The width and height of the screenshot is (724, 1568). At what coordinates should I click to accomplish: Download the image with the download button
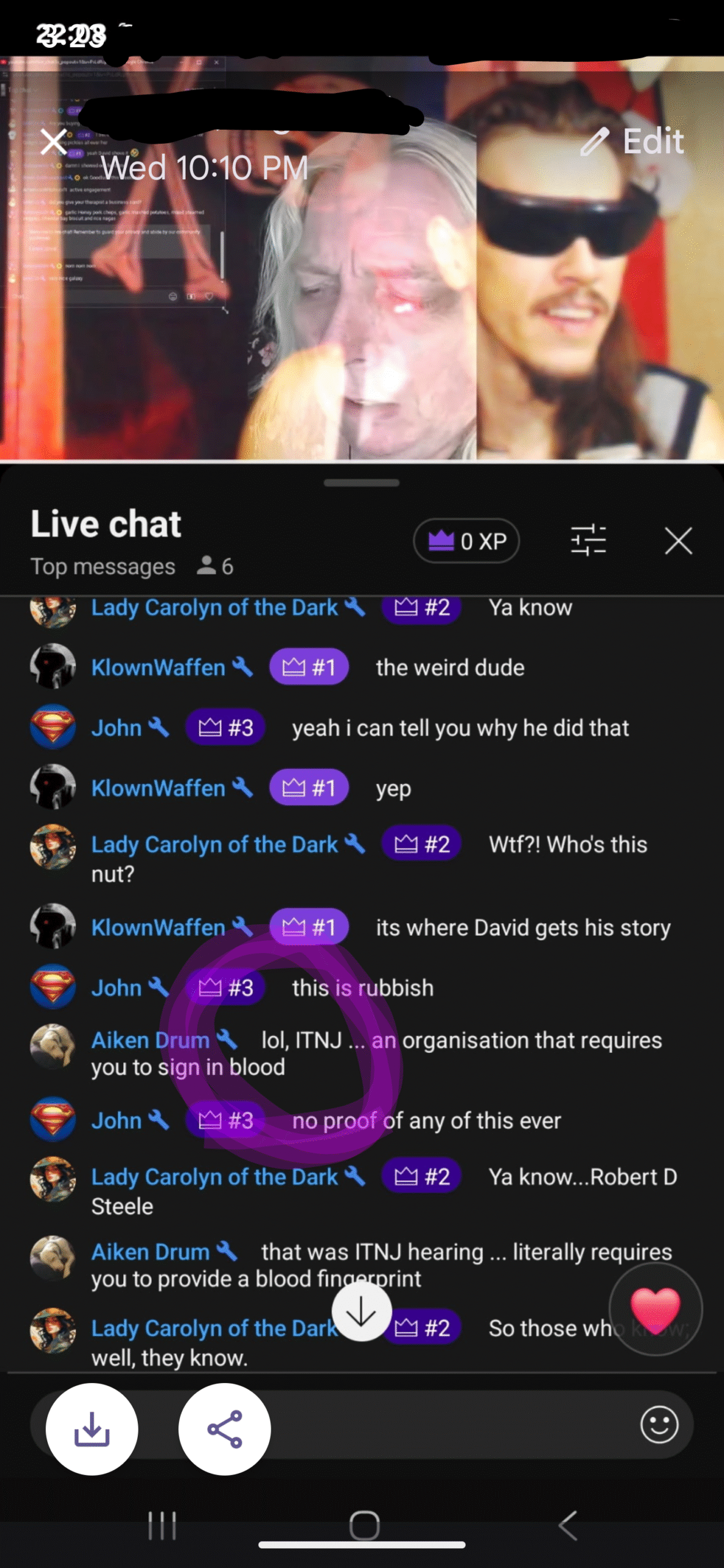tap(92, 1429)
